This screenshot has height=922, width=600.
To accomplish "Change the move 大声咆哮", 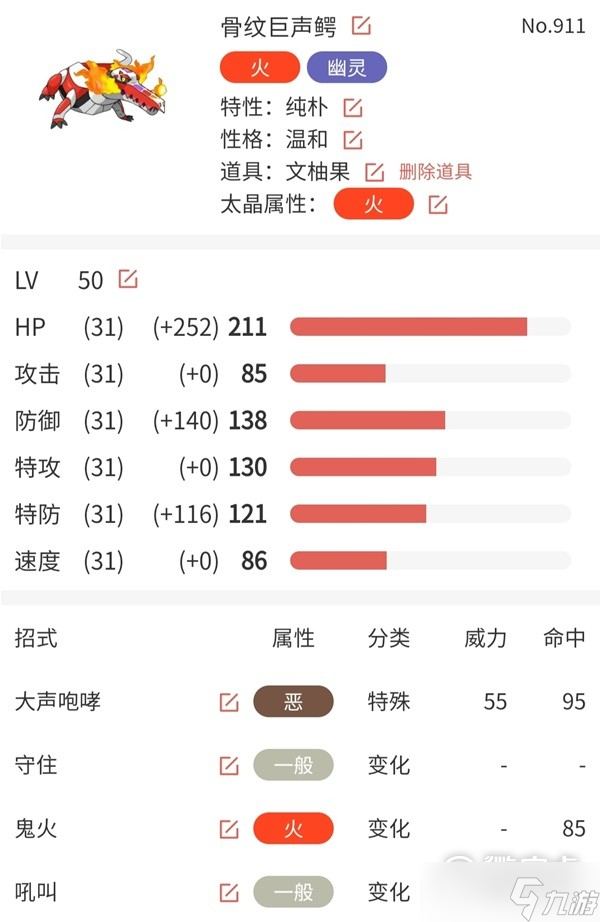I will point(229,702).
